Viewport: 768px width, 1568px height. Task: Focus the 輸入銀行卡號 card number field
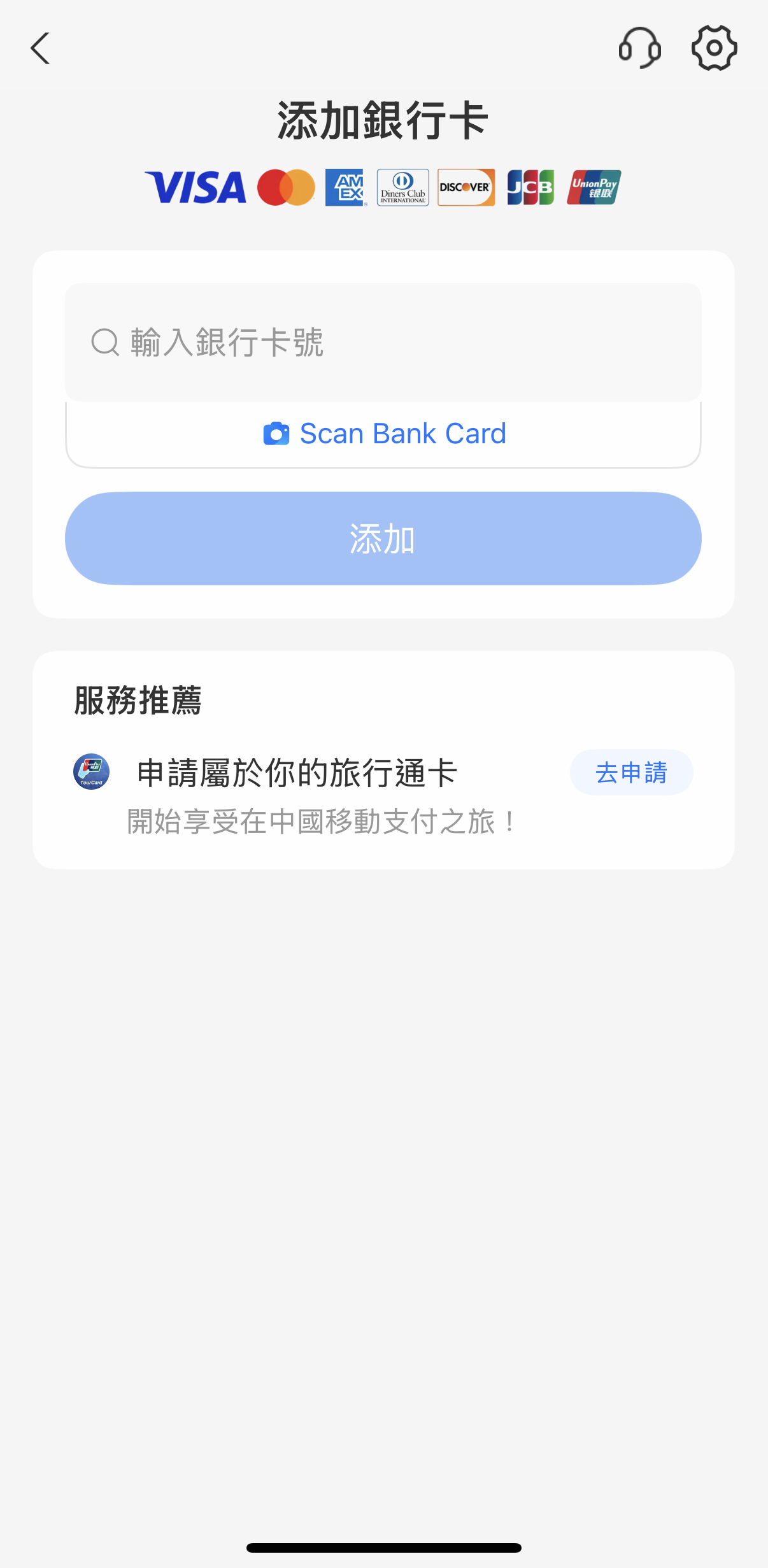click(382, 342)
